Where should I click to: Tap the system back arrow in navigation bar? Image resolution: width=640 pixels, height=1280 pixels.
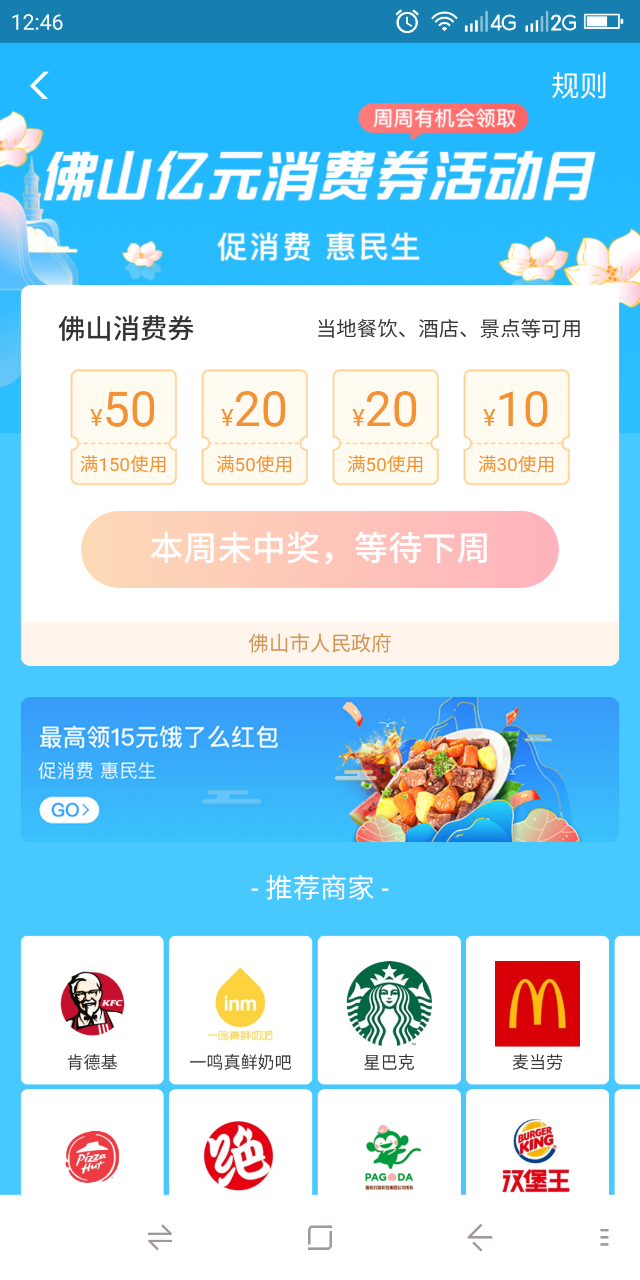pos(480,1238)
